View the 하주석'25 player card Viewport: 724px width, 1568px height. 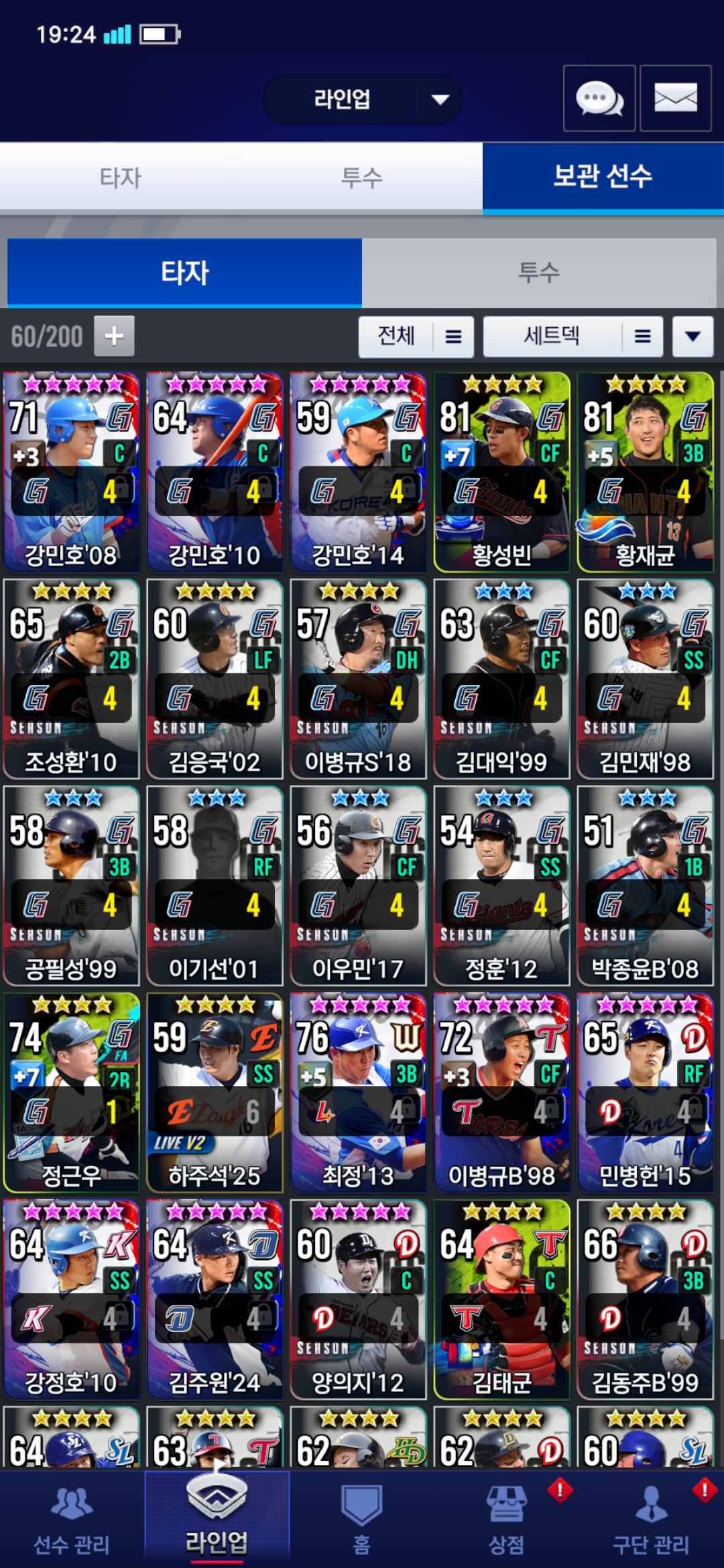[x=215, y=1092]
